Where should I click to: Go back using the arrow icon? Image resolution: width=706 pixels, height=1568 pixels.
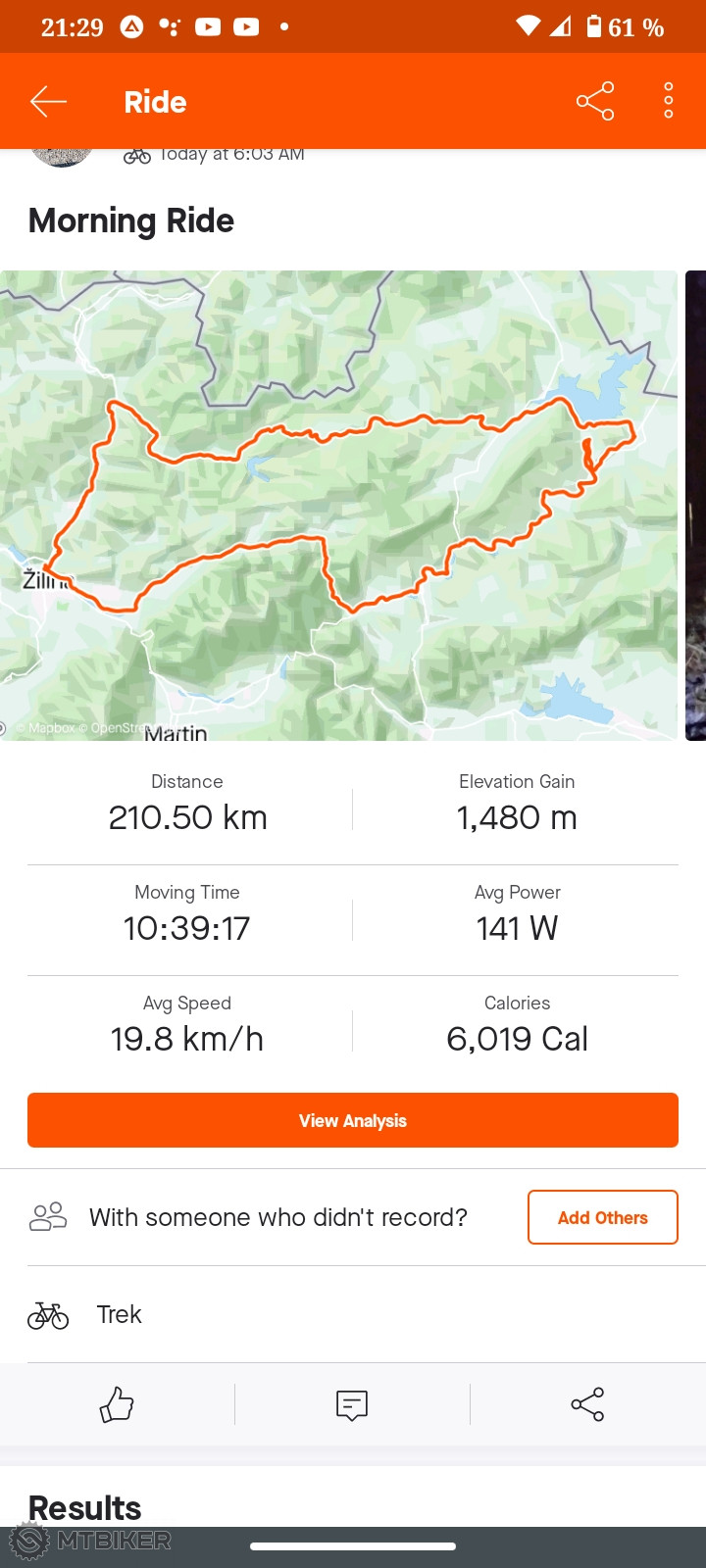coord(48,102)
